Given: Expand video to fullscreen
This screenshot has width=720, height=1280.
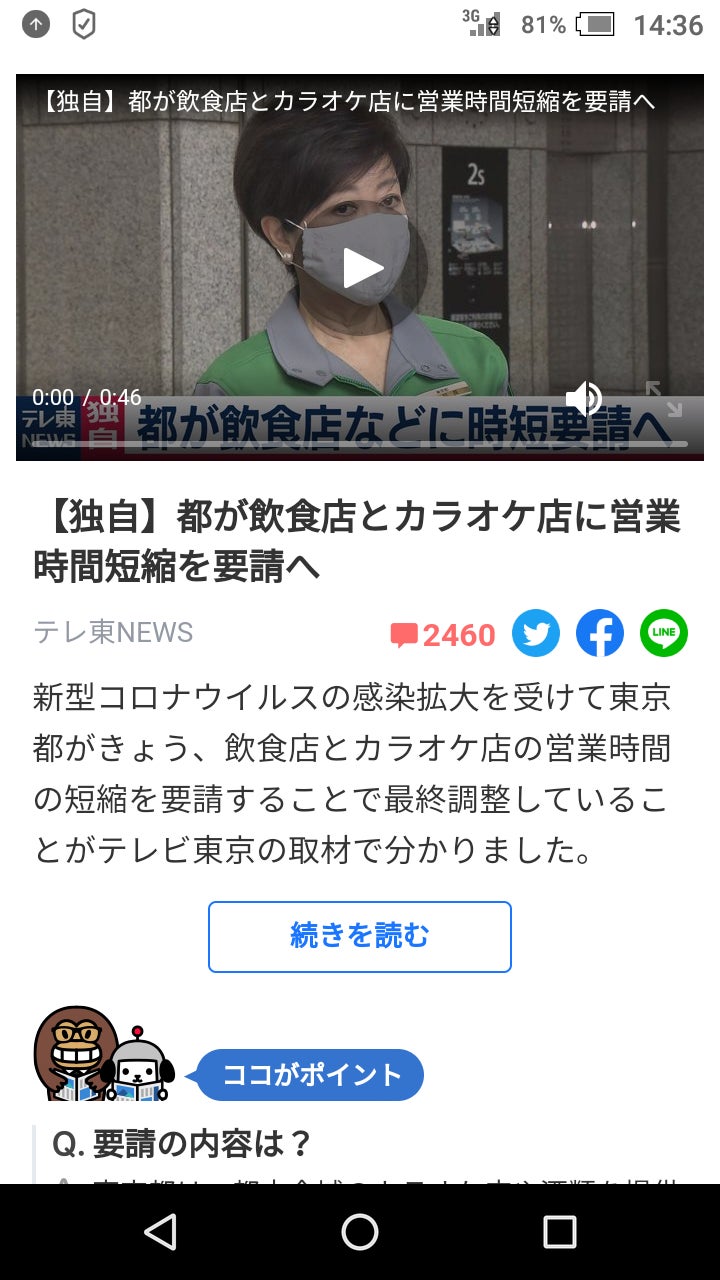Looking at the screenshot, I should pyautogui.click(x=663, y=398).
